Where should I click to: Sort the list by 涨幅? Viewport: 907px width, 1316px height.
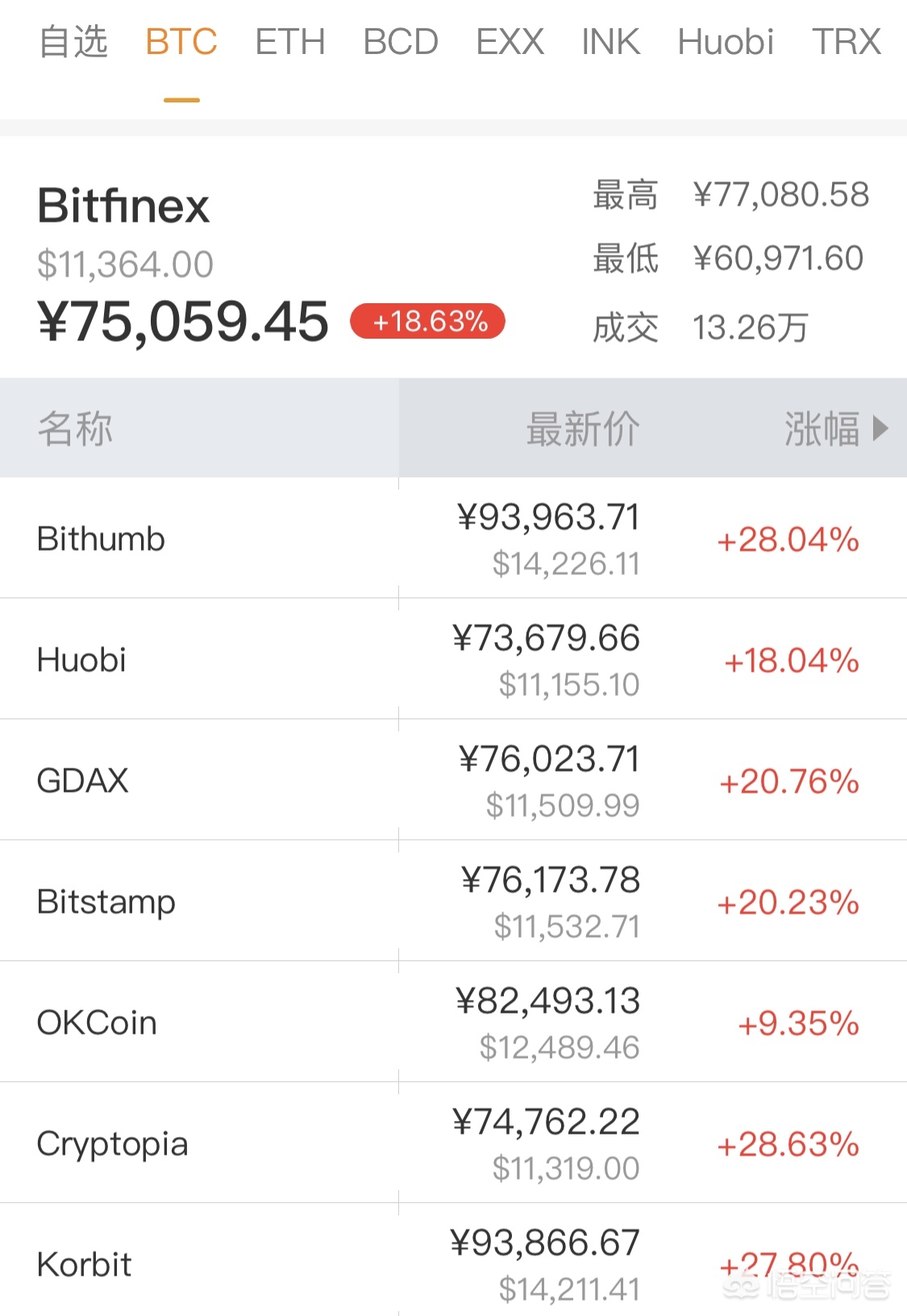click(x=834, y=428)
